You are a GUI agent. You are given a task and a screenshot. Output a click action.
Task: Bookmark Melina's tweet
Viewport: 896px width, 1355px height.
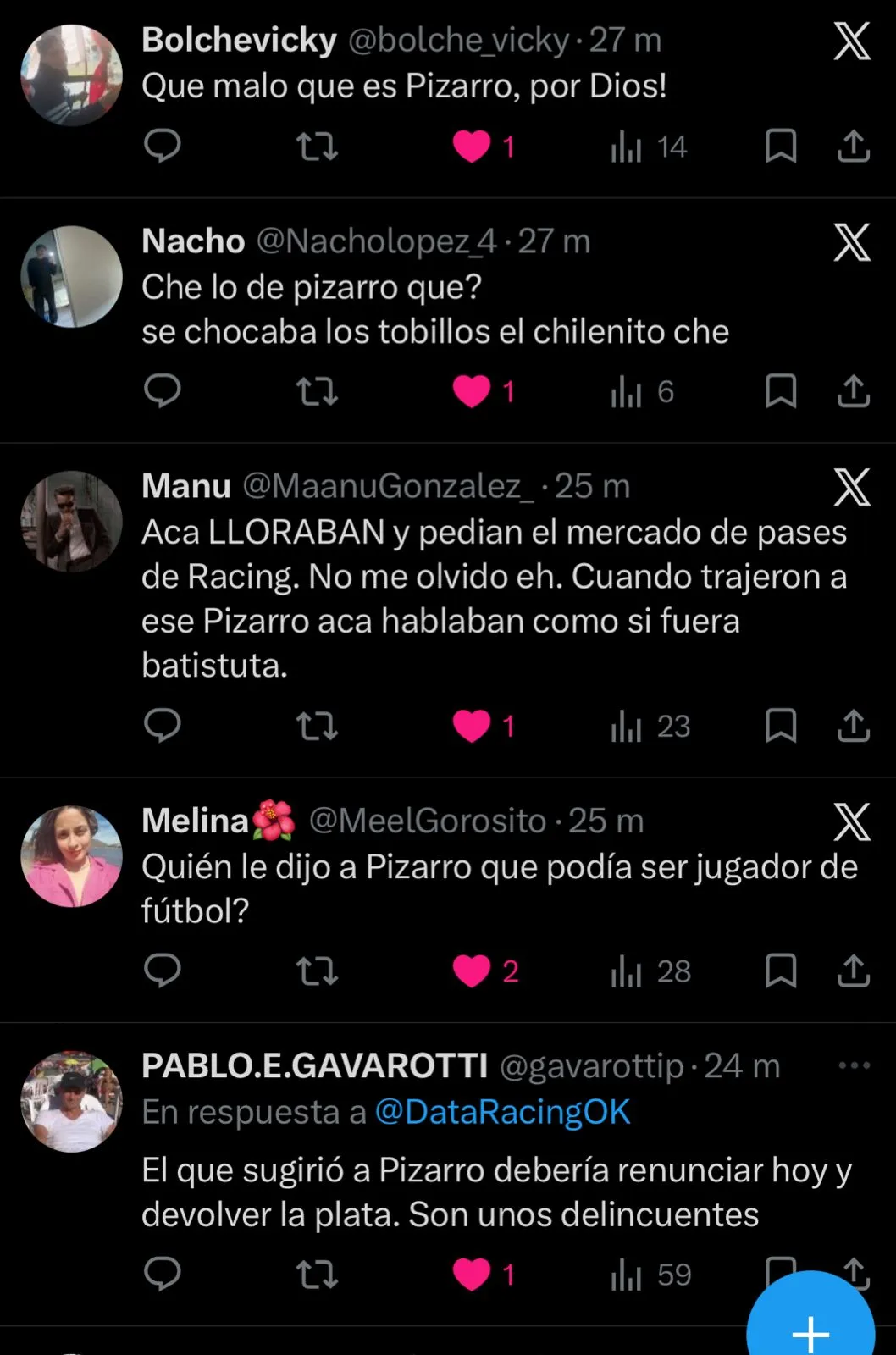780,971
